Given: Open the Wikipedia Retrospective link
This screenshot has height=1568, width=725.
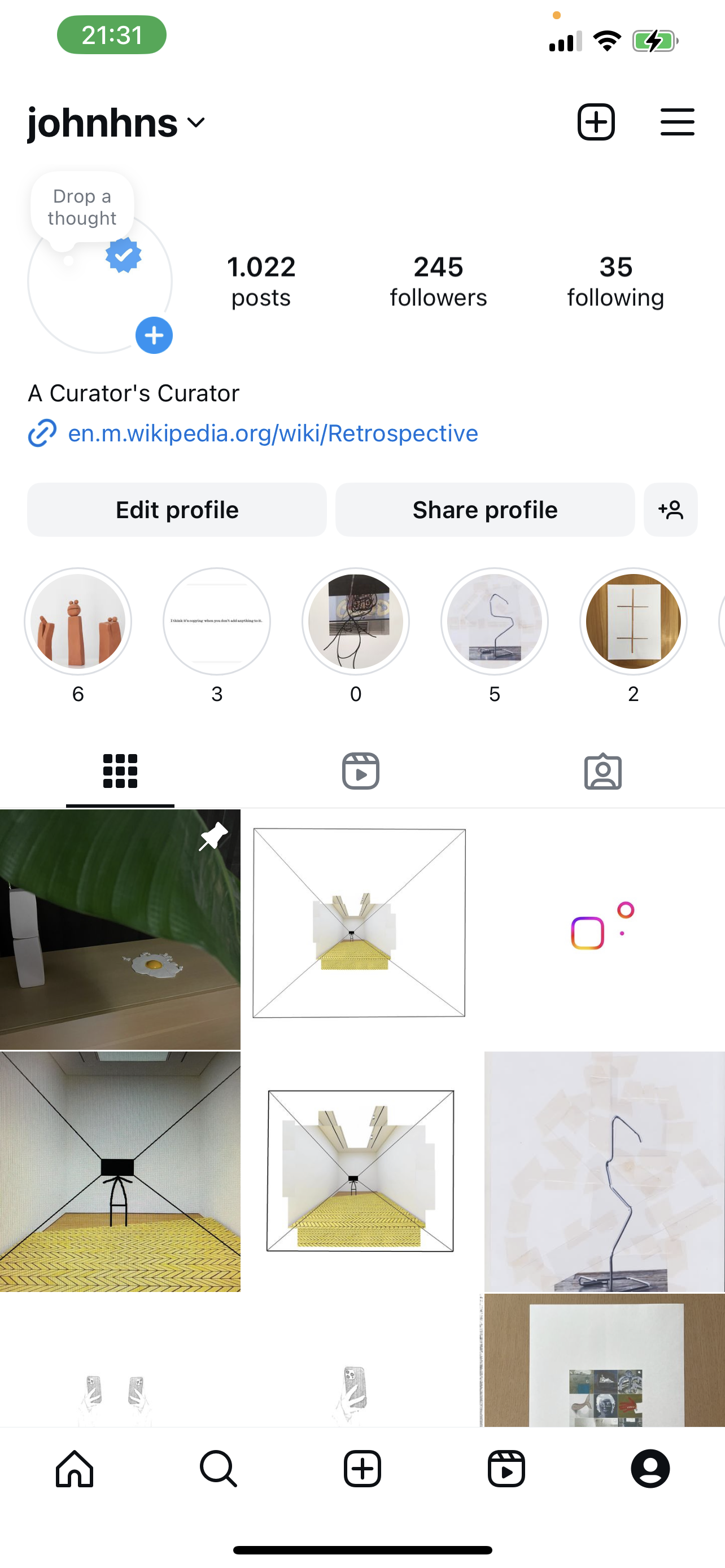Looking at the screenshot, I should pos(272,433).
